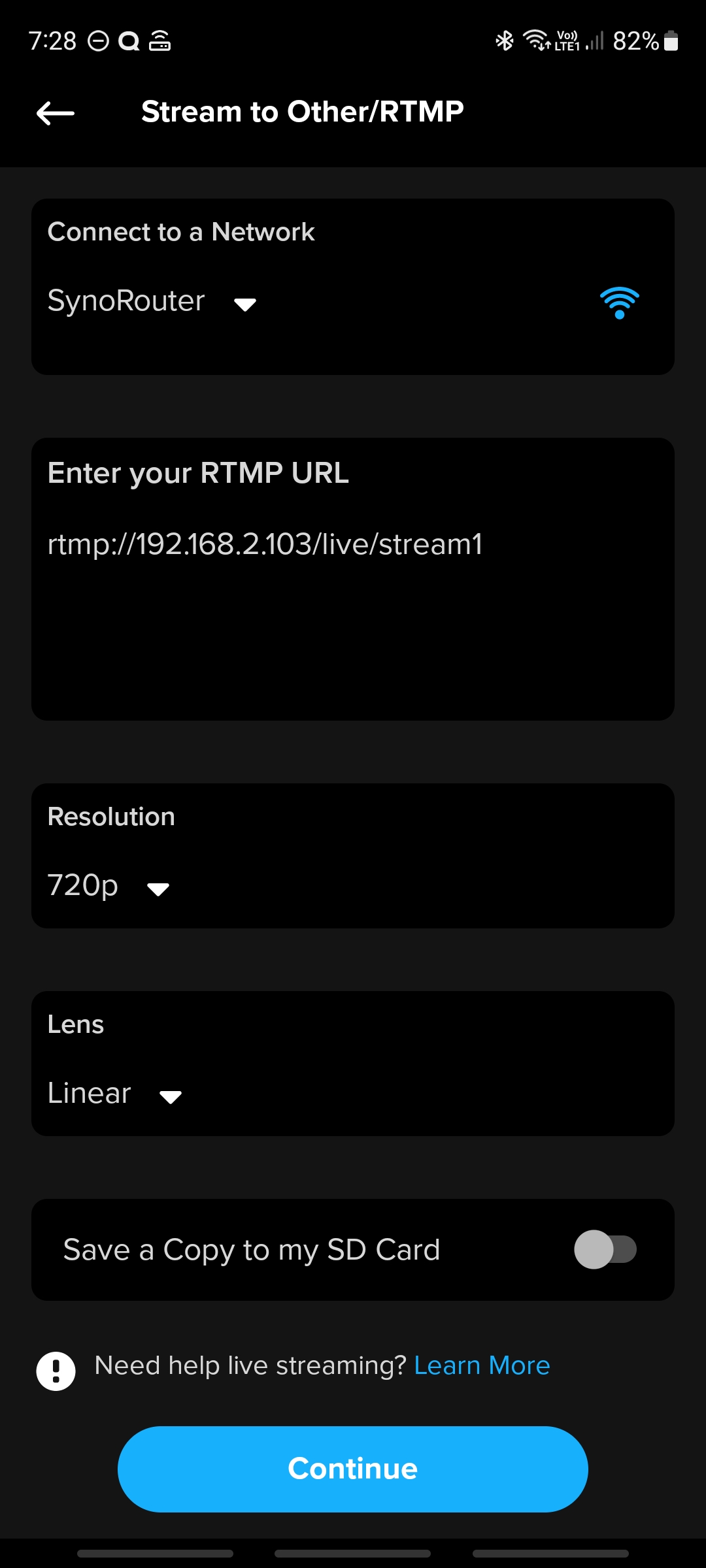The image size is (706, 1568).
Task: Enable Save a Copy to my SD Card
Action: click(605, 1250)
